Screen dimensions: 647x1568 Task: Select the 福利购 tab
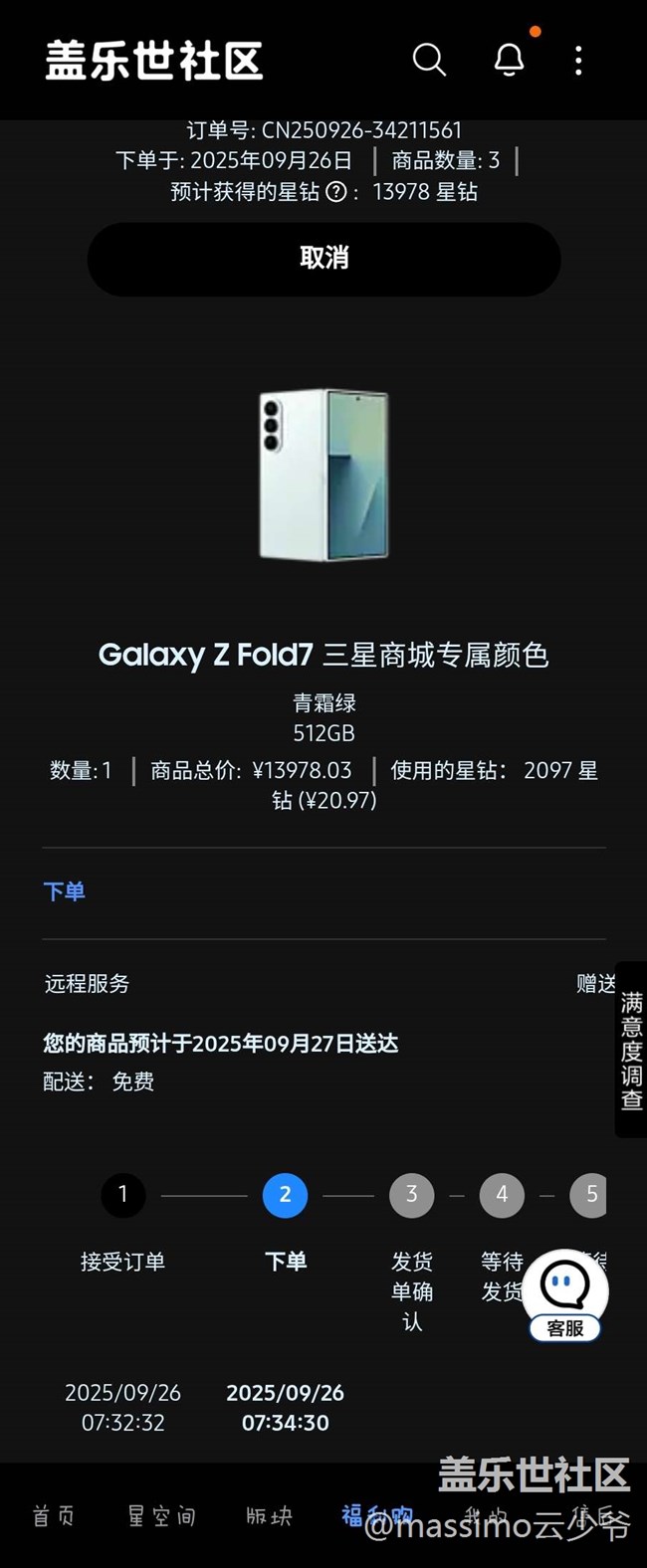pyautogui.click(x=376, y=1516)
